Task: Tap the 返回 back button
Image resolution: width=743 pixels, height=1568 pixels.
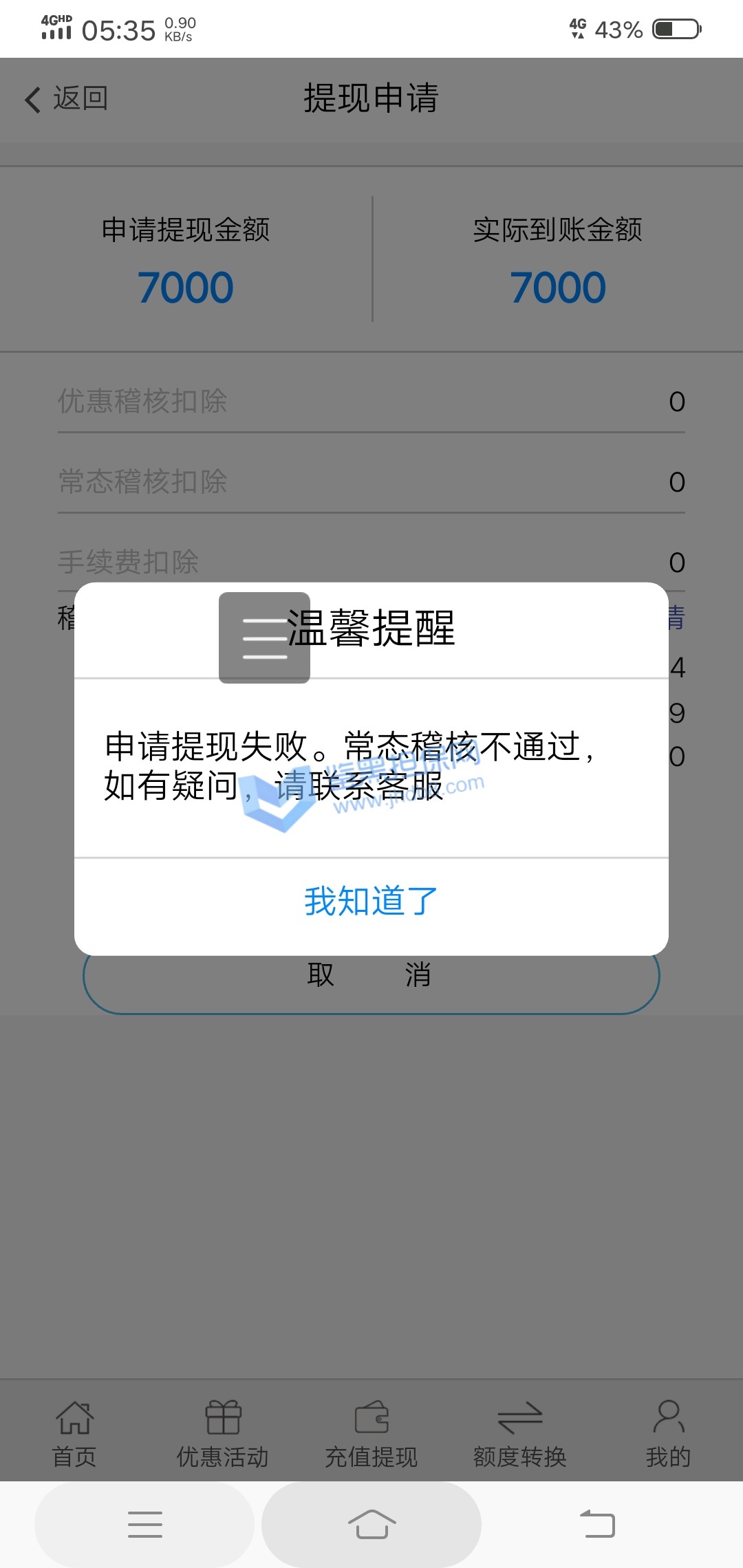Action: (67, 99)
